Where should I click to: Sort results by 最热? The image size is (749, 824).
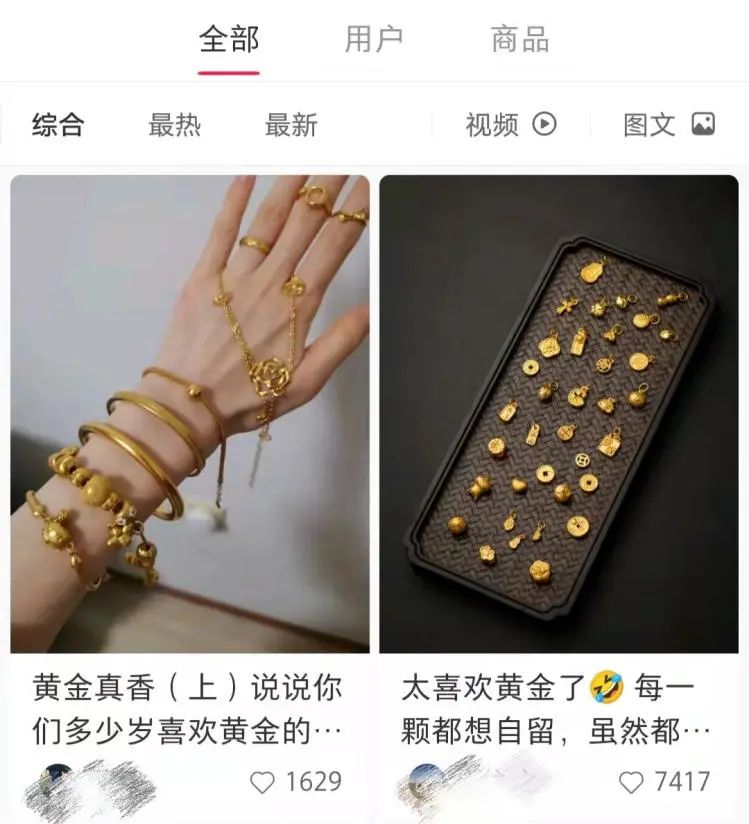[175, 125]
